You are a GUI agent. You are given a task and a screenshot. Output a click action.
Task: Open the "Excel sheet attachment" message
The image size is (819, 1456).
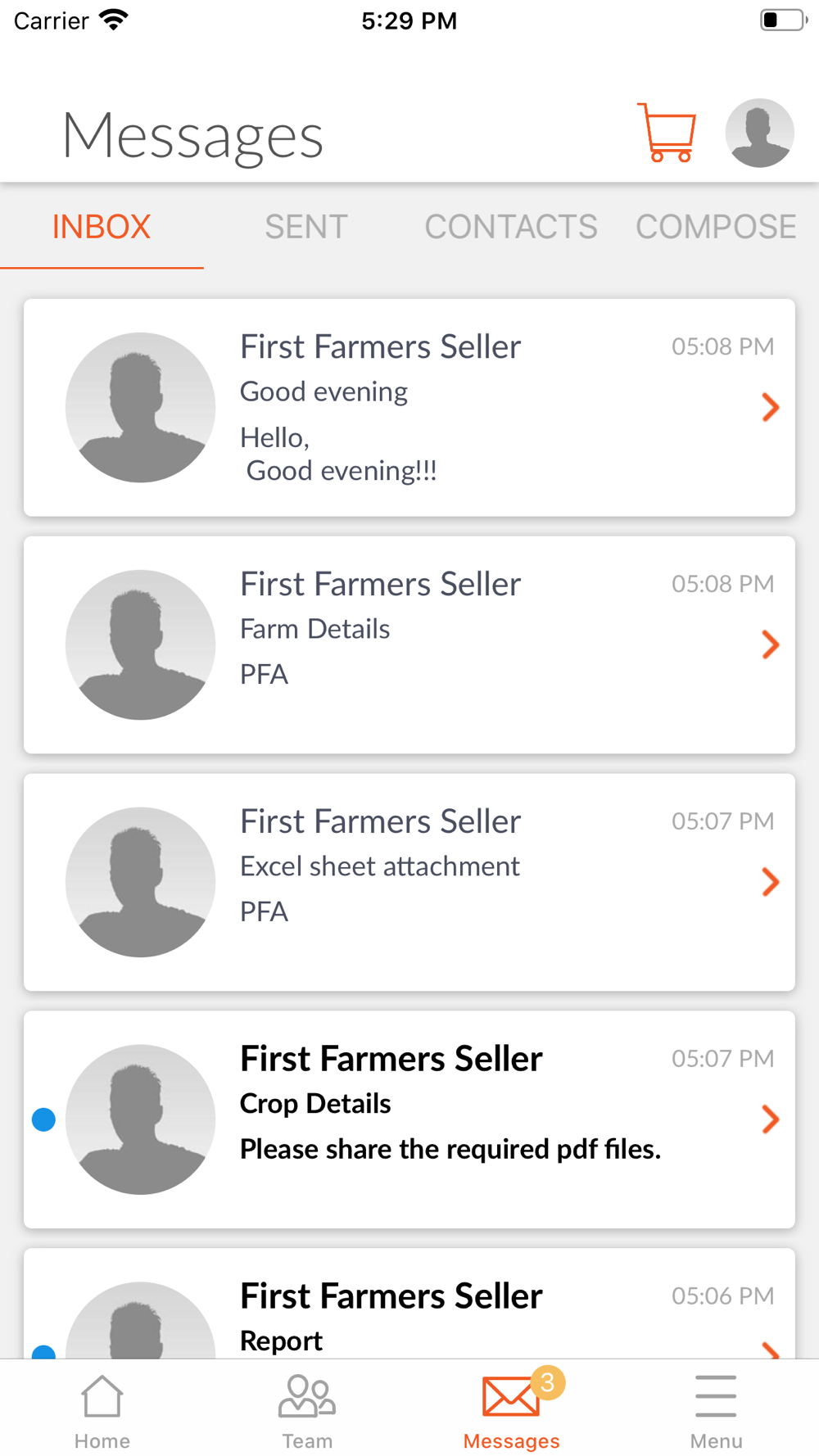(409, 882)
